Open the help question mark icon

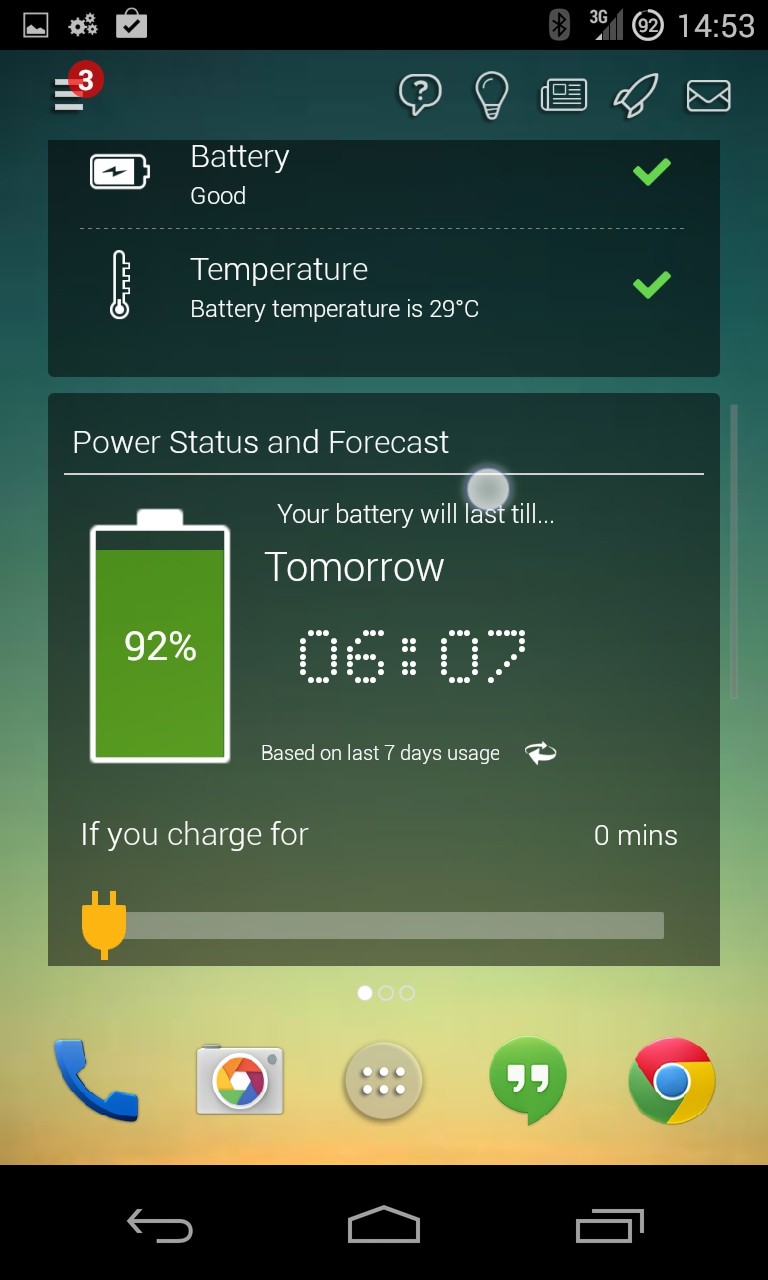[x=420, y=95]
